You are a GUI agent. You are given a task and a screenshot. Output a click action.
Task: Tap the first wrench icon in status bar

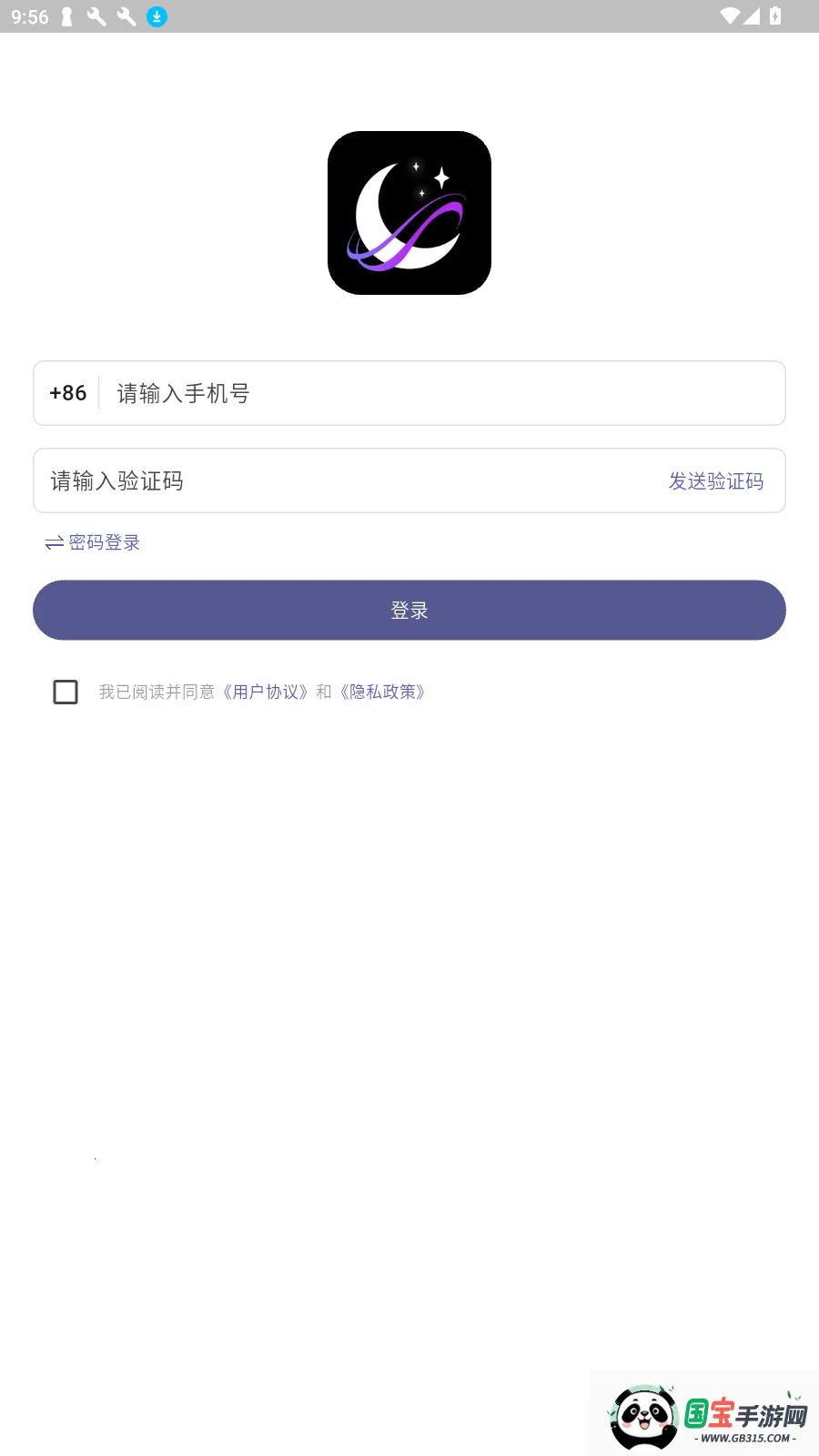tap(96, 15)
